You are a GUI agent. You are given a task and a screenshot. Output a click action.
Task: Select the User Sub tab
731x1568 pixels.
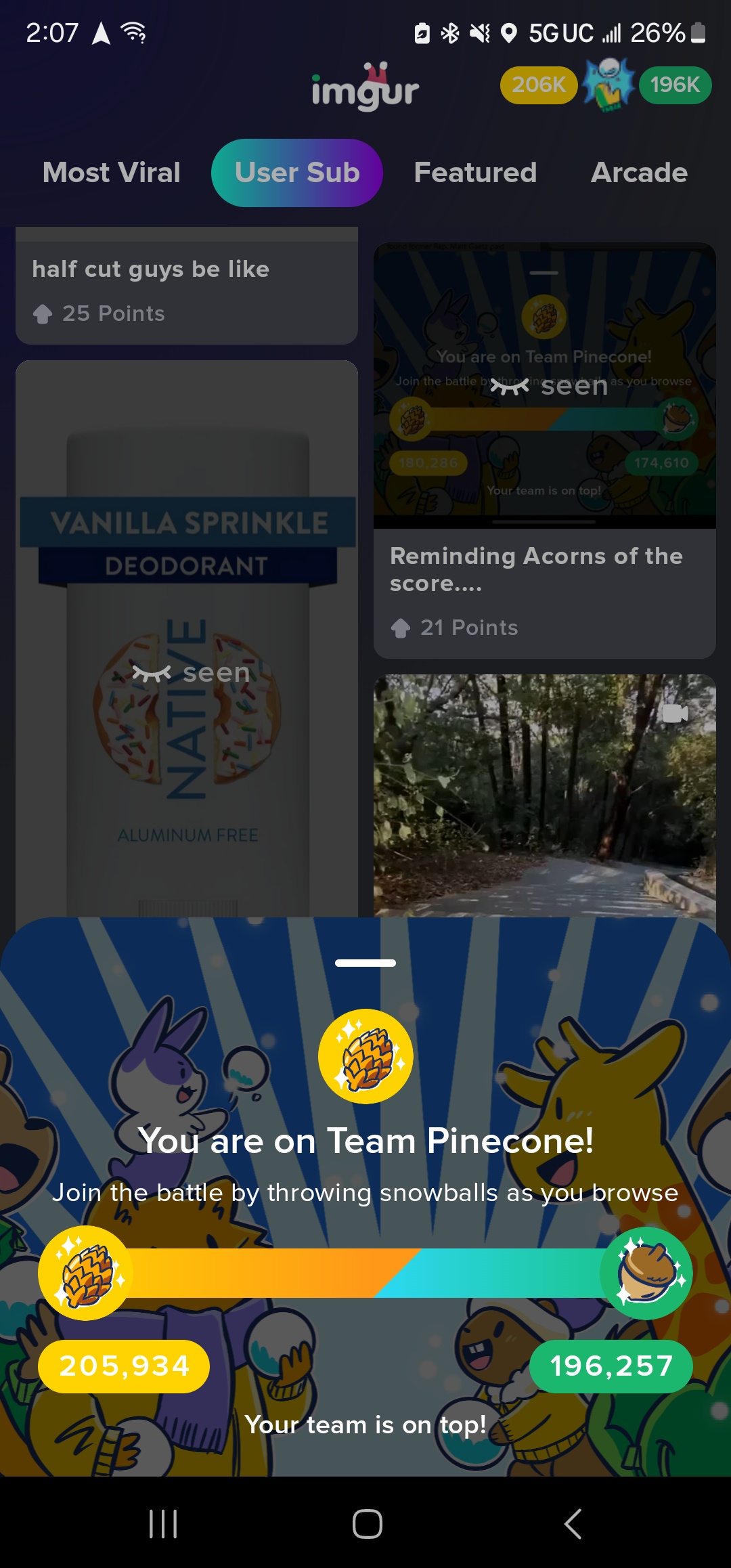click(x=297, y=173)
